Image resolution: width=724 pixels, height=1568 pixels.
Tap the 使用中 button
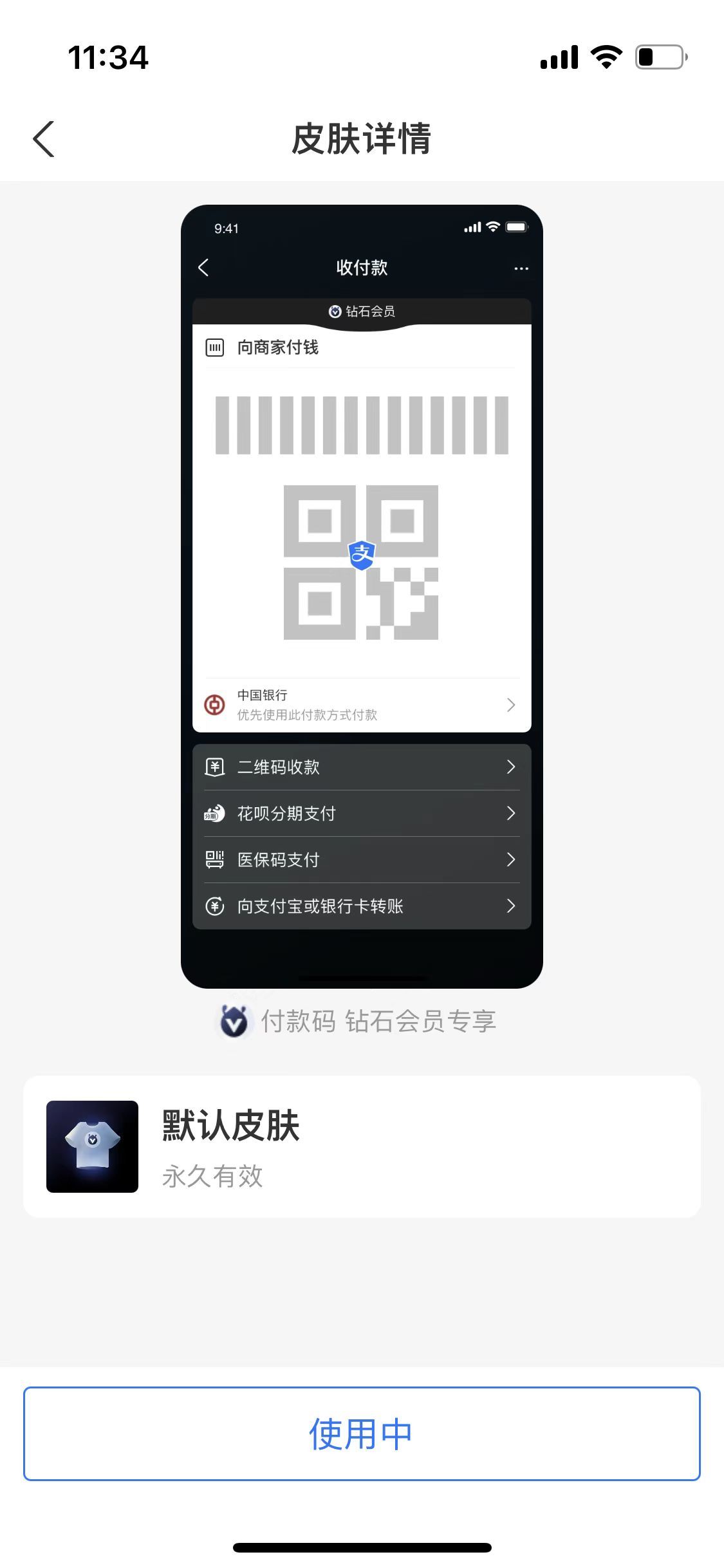(362, 1433)
